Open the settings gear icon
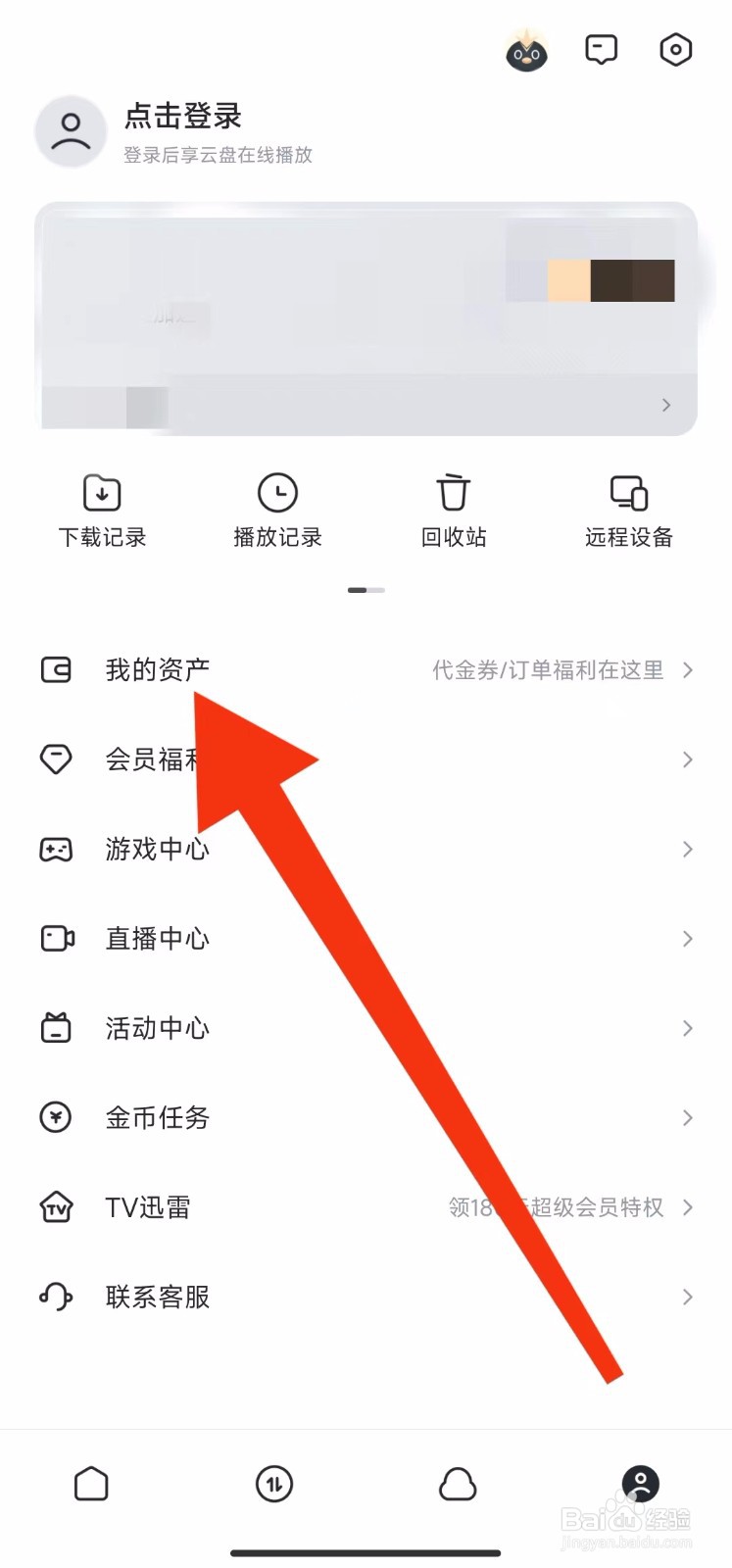This screenshot has height=1568, width=732. tap(675, 49)
